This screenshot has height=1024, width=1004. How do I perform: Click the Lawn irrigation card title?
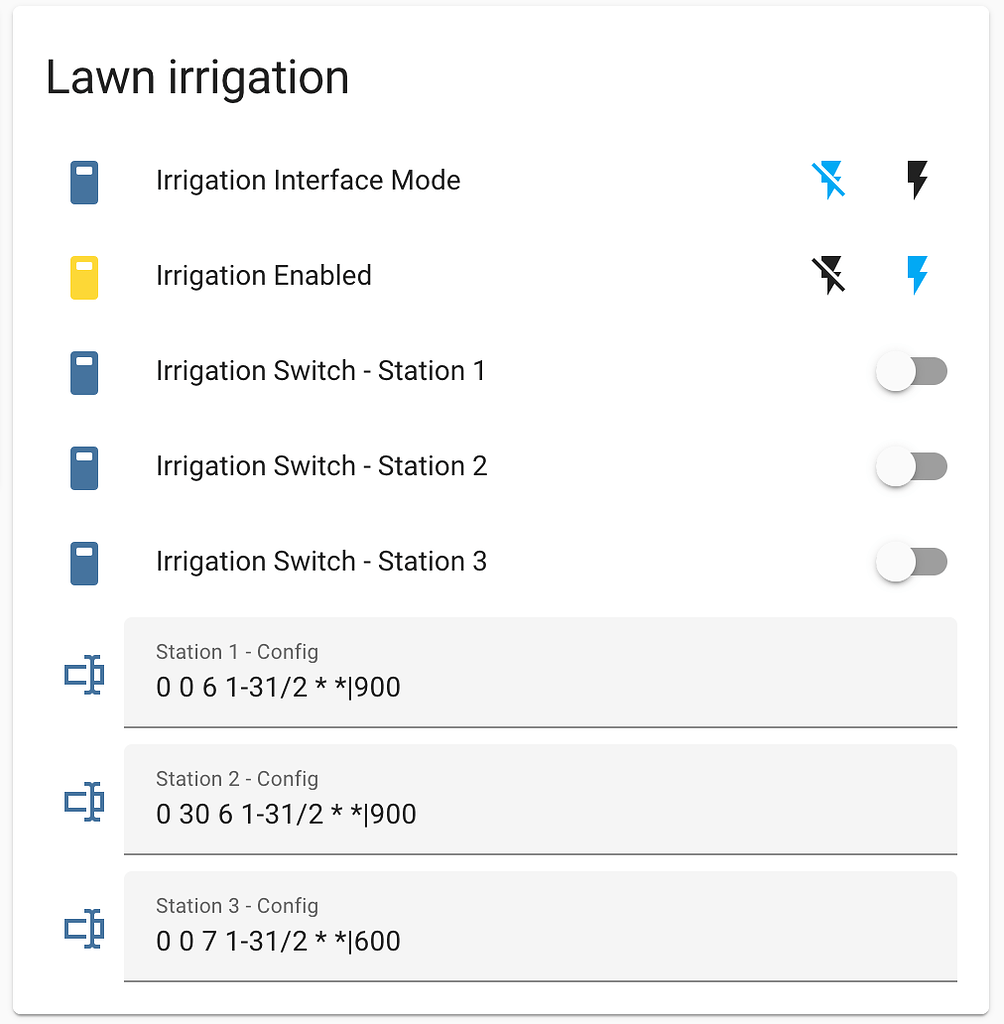pos(197,77)
